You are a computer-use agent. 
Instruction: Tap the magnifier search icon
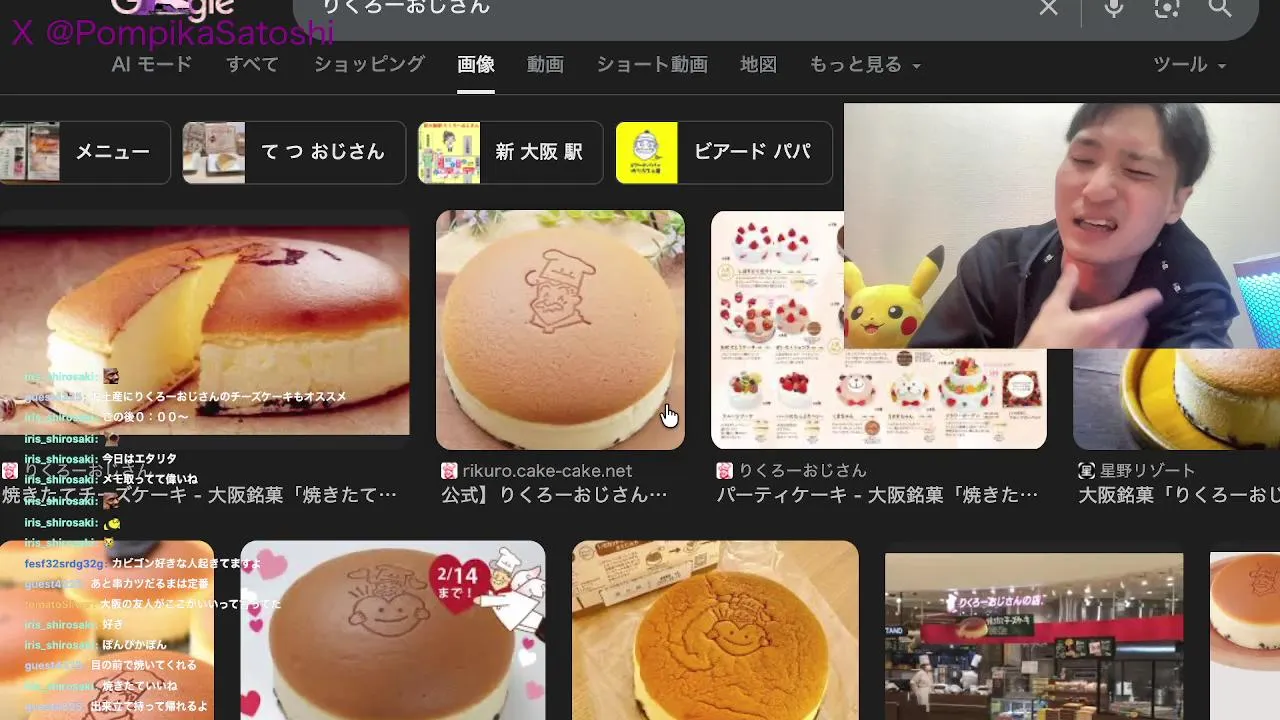tap(1220, 8)
